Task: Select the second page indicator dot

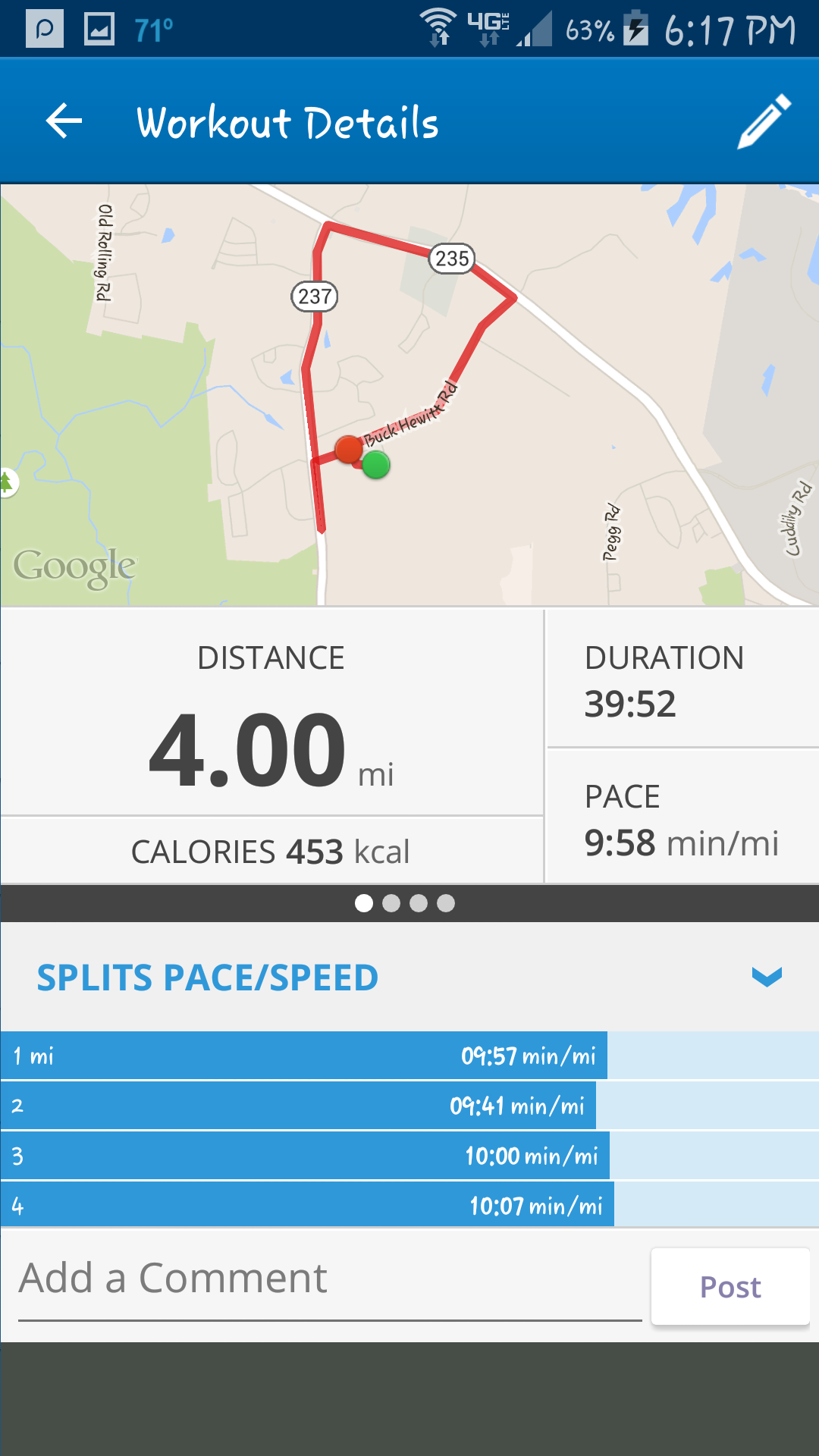Action: click(x=391, y=903)
